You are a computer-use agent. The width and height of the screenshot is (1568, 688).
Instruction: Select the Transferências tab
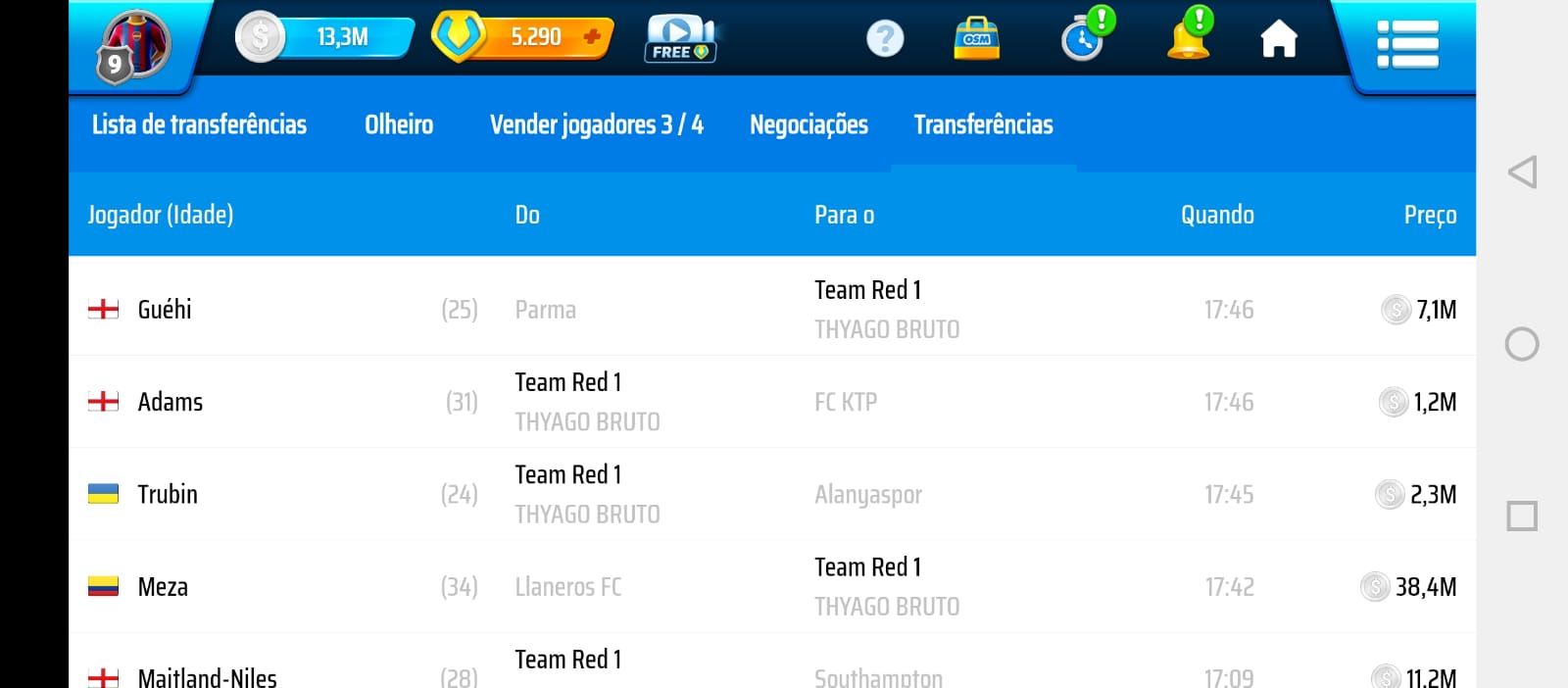[983, 124]
